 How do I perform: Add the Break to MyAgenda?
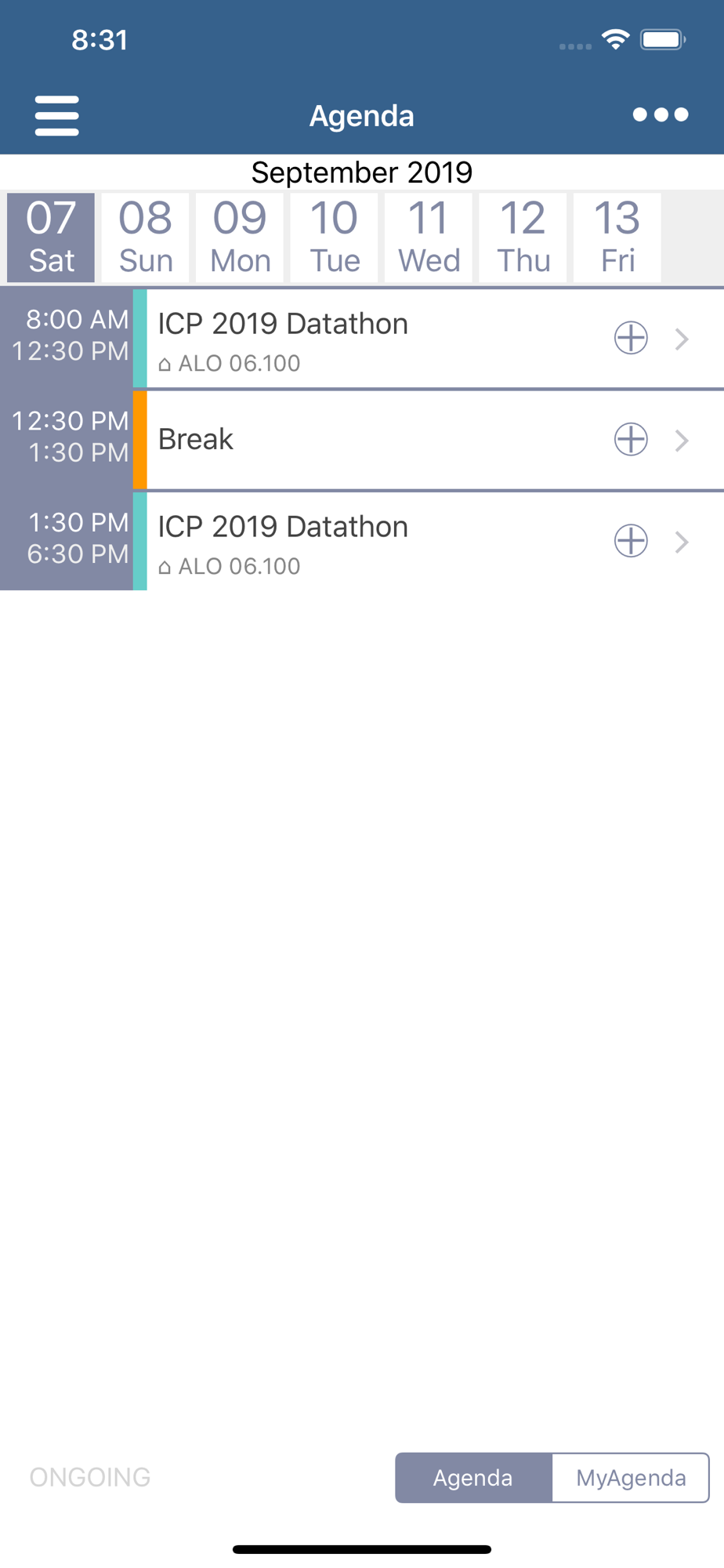click(x=631, y=440)
